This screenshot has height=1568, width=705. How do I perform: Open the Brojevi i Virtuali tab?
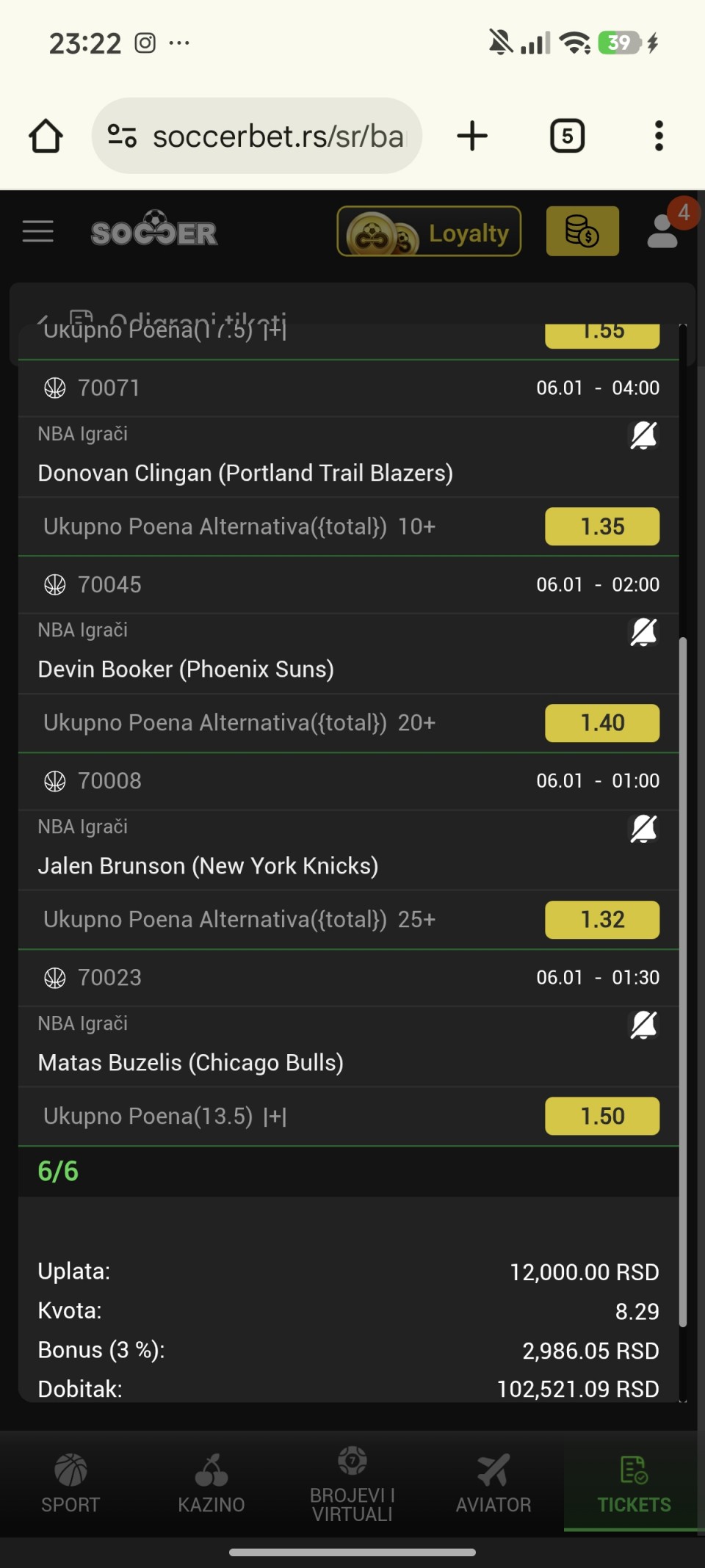(352, 1484)
